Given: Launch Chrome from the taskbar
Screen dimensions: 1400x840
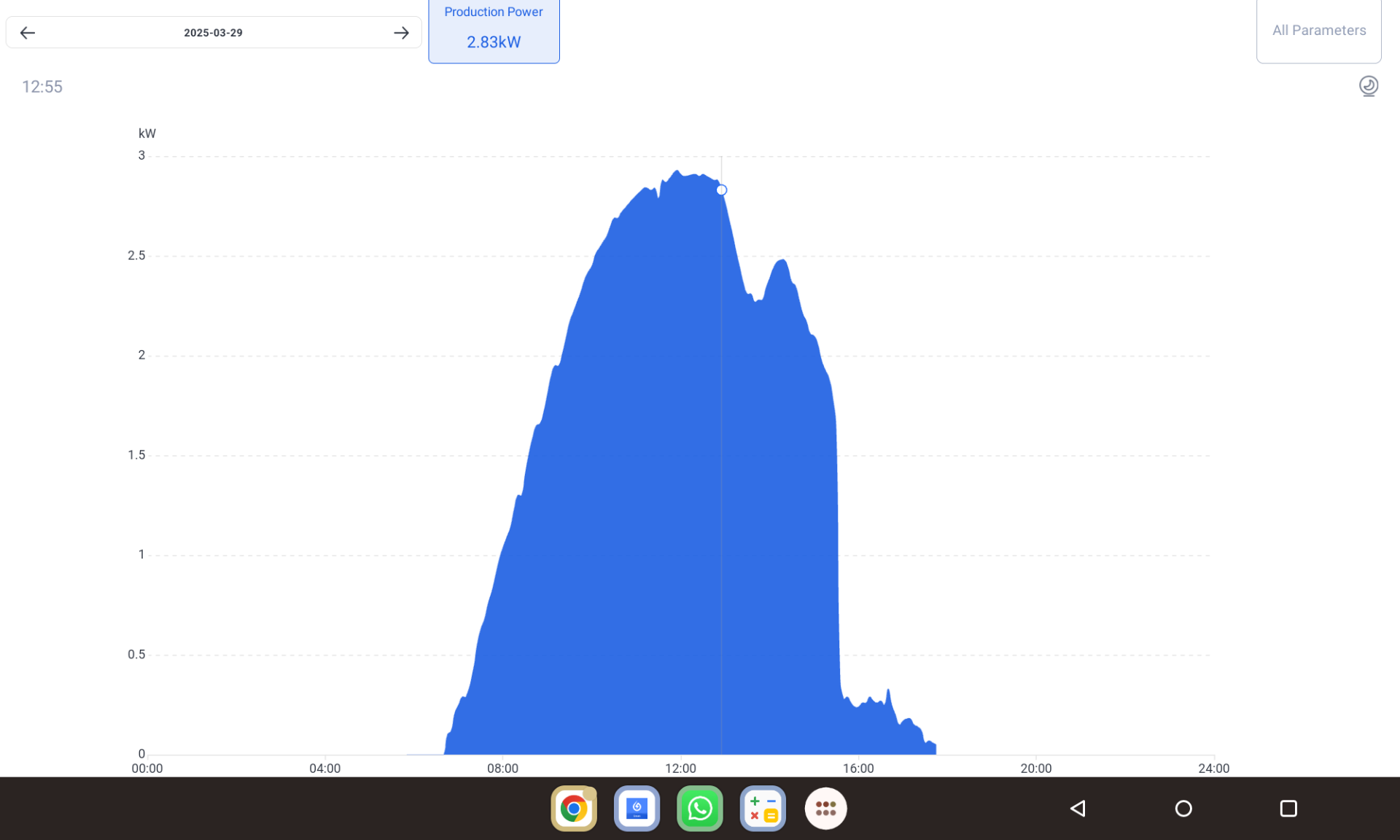Looking at the screenshot, I should click(574, 808).
